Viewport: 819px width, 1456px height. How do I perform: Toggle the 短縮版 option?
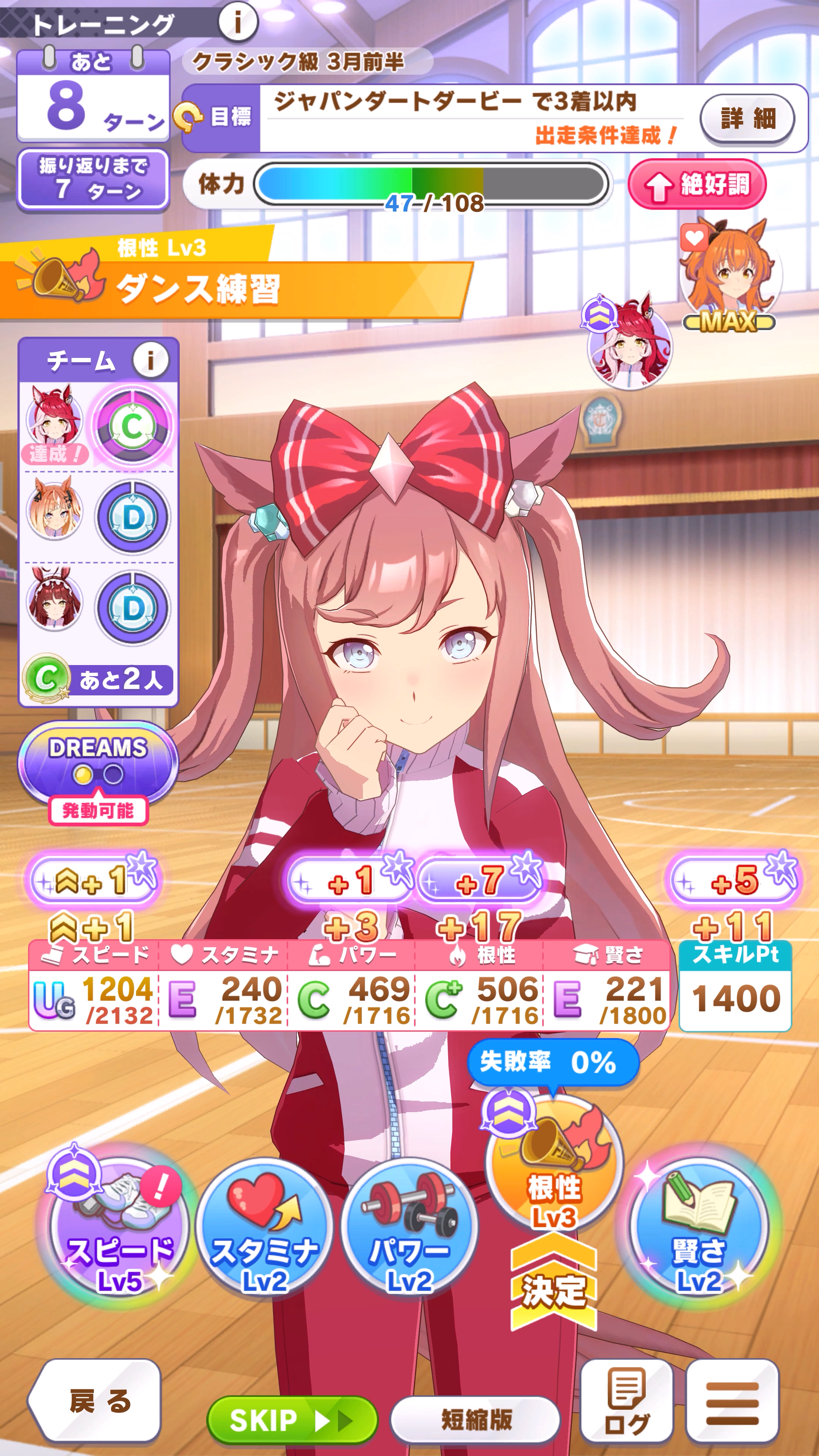(x=475, y=1420)
